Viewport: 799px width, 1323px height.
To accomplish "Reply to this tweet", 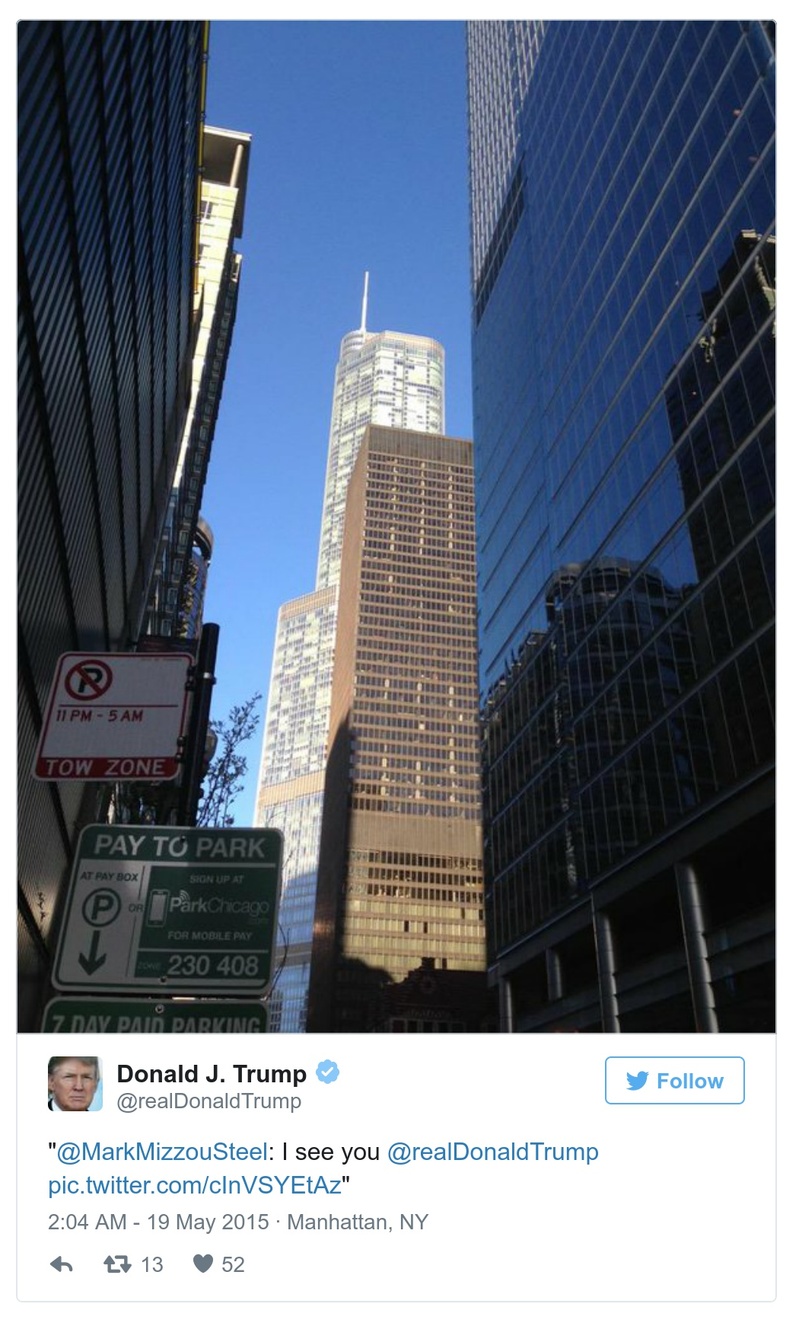I will 62,1264.
